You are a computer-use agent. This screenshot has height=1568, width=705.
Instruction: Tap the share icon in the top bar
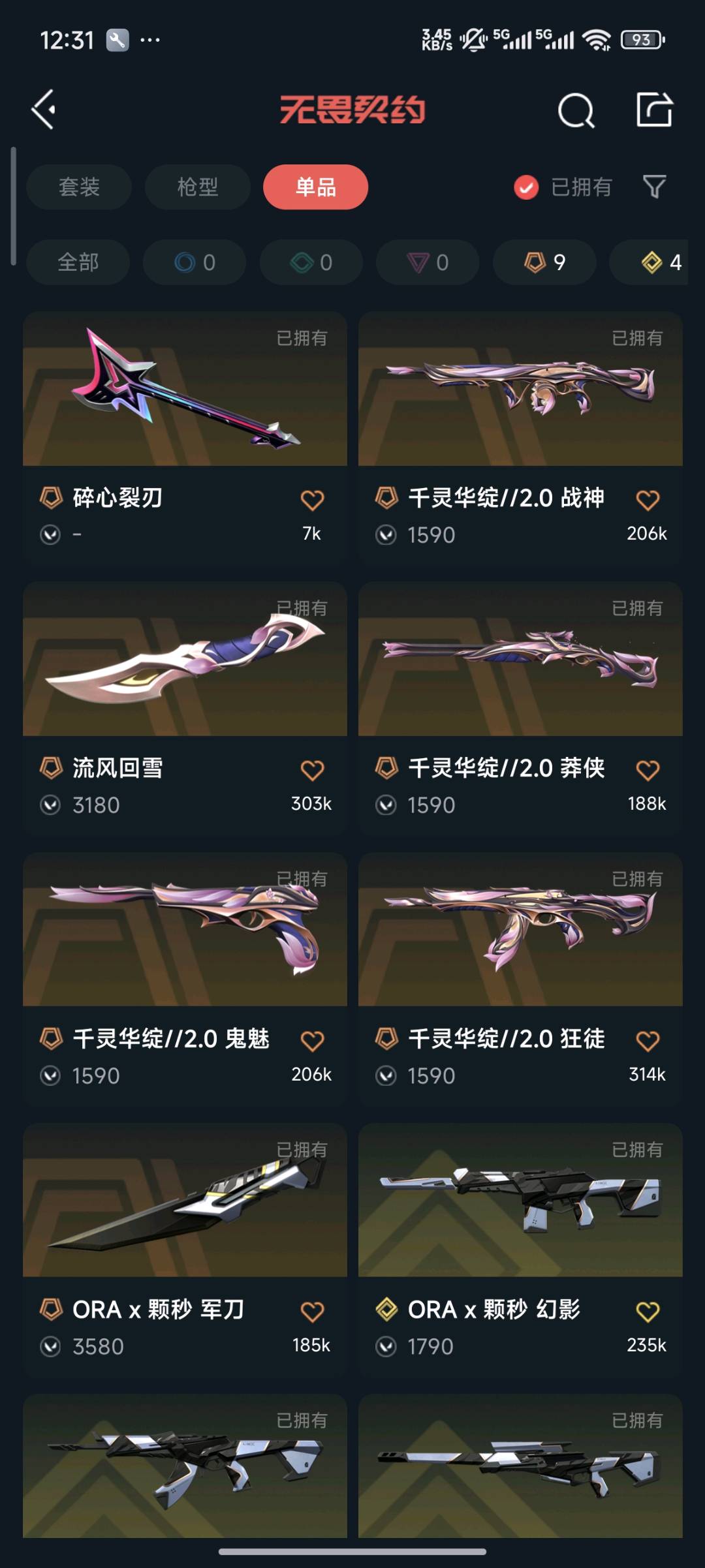pyautogui.click(x=655, y=109)
